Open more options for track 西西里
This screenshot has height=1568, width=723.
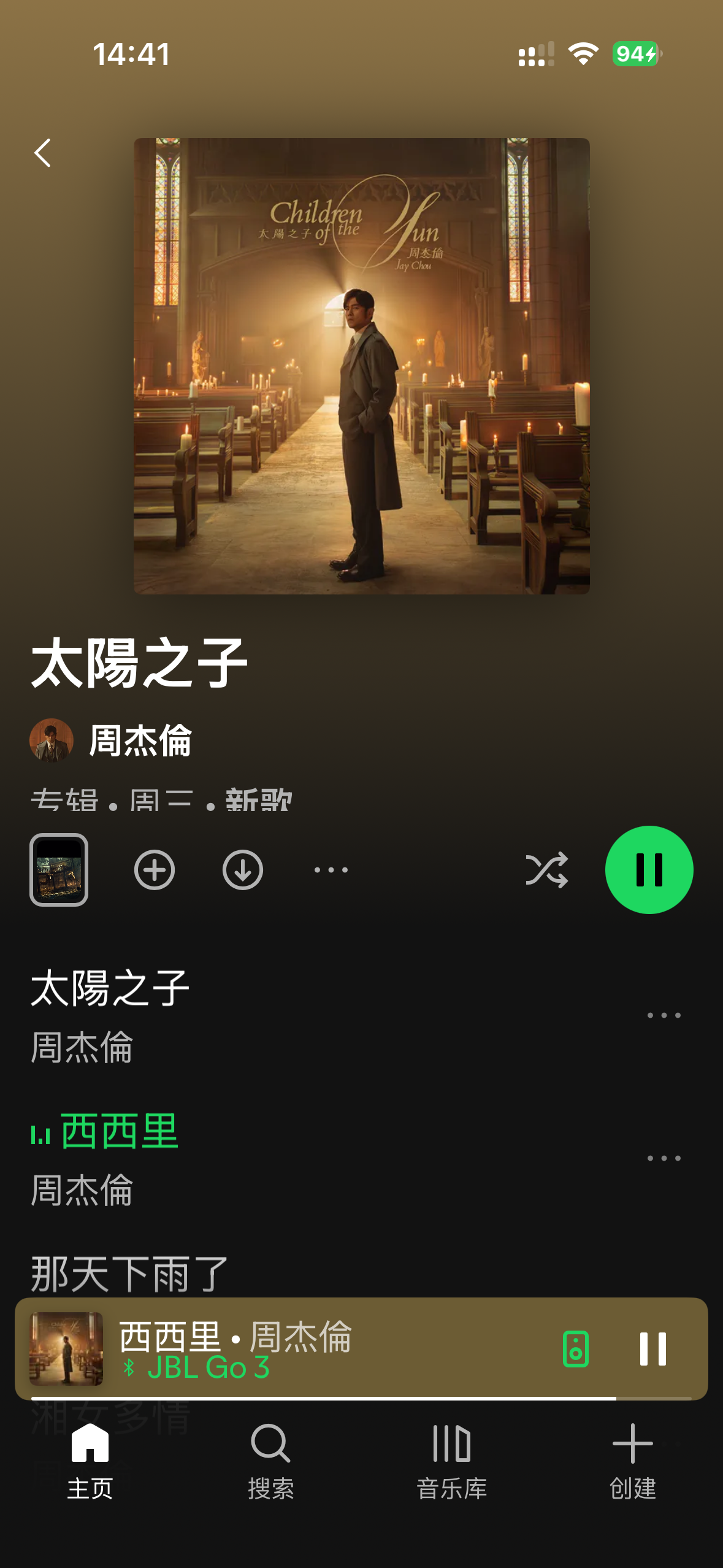[664, 1159]
